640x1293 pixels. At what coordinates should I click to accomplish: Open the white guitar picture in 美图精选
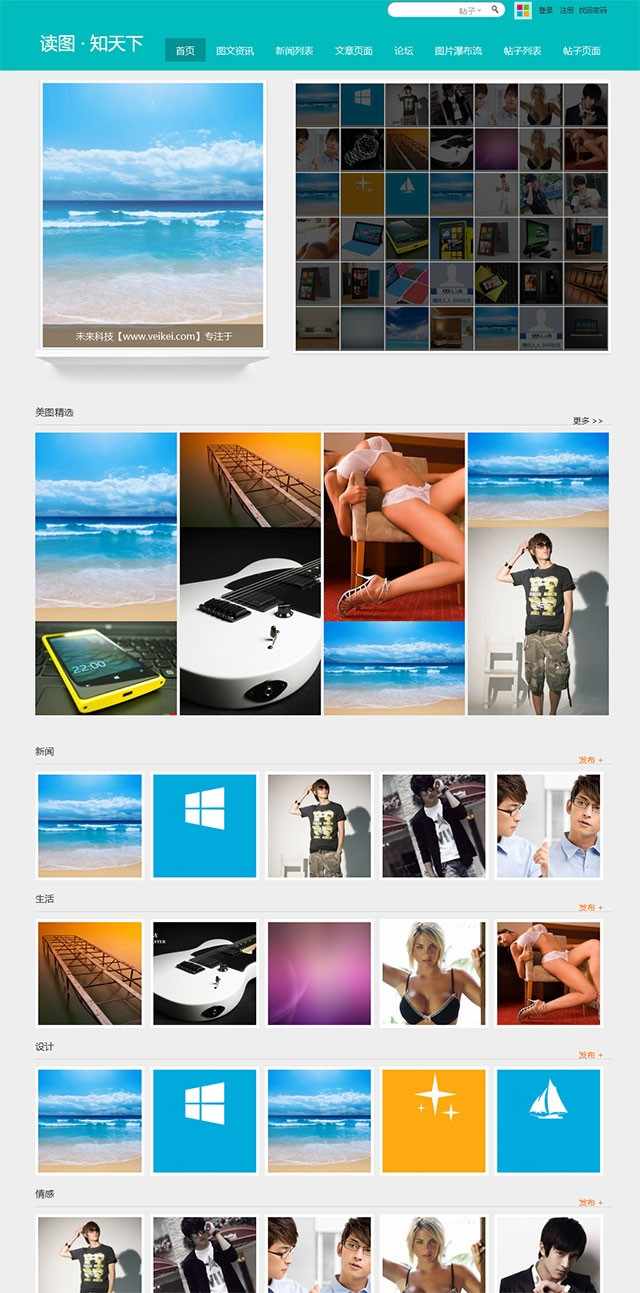250,620
